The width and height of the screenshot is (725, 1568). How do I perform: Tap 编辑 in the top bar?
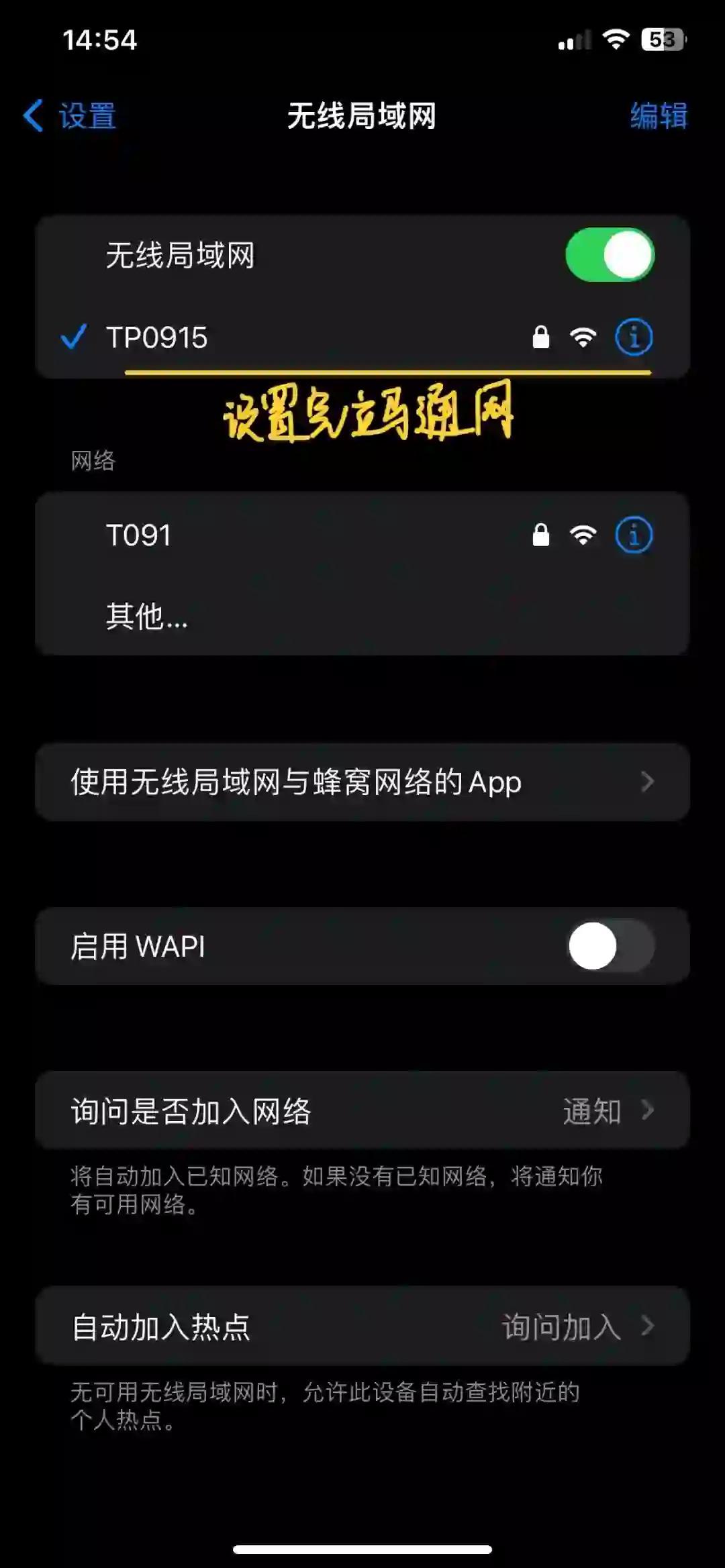click(x=659, y=115)
